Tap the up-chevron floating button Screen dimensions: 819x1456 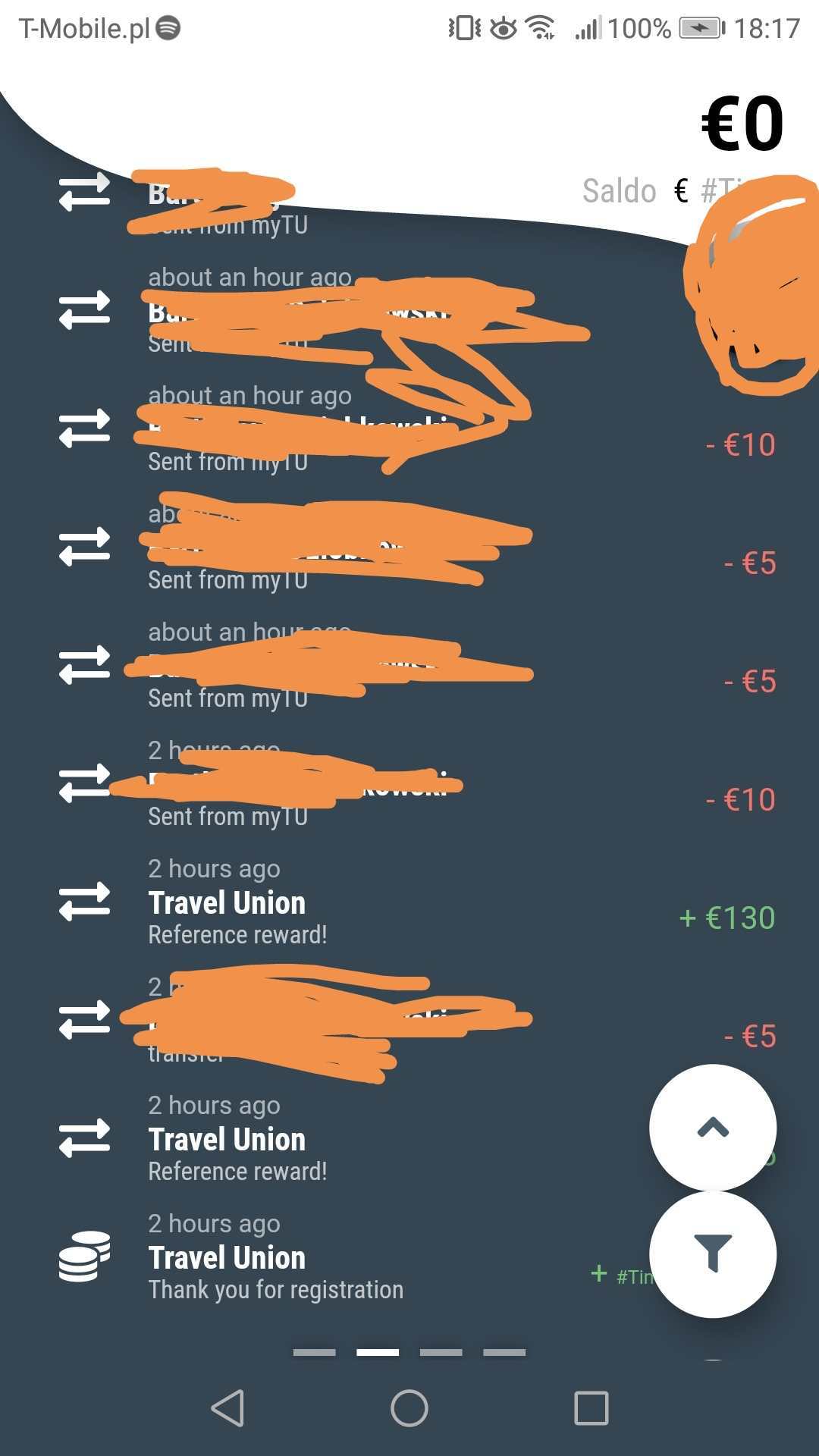point(712,1128)
